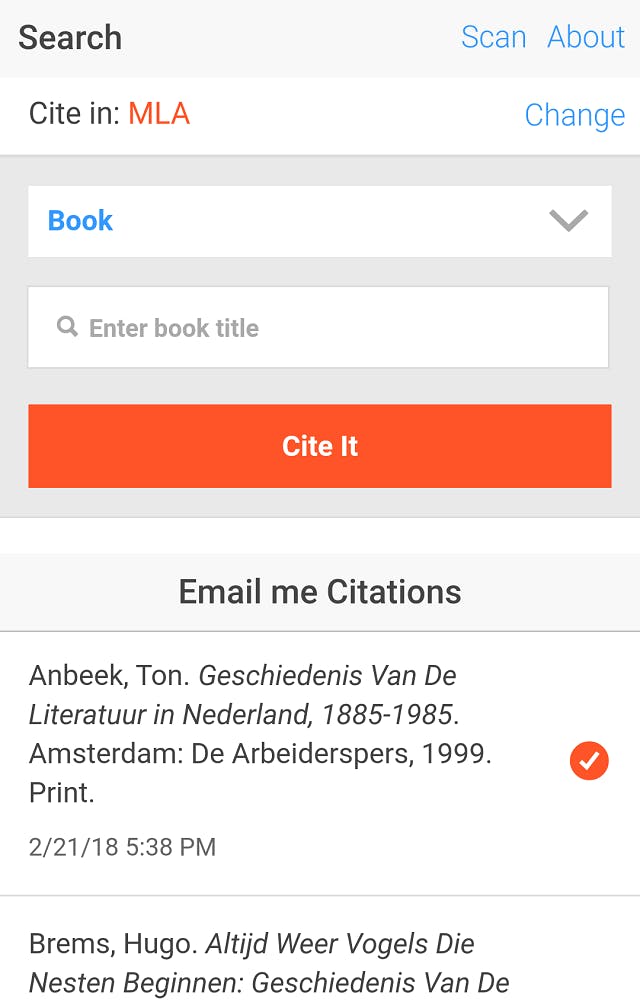This screenshot has width=640, height=1006.
Task: Open the Brems, Hugo citation entry
Action: [268, 963]
